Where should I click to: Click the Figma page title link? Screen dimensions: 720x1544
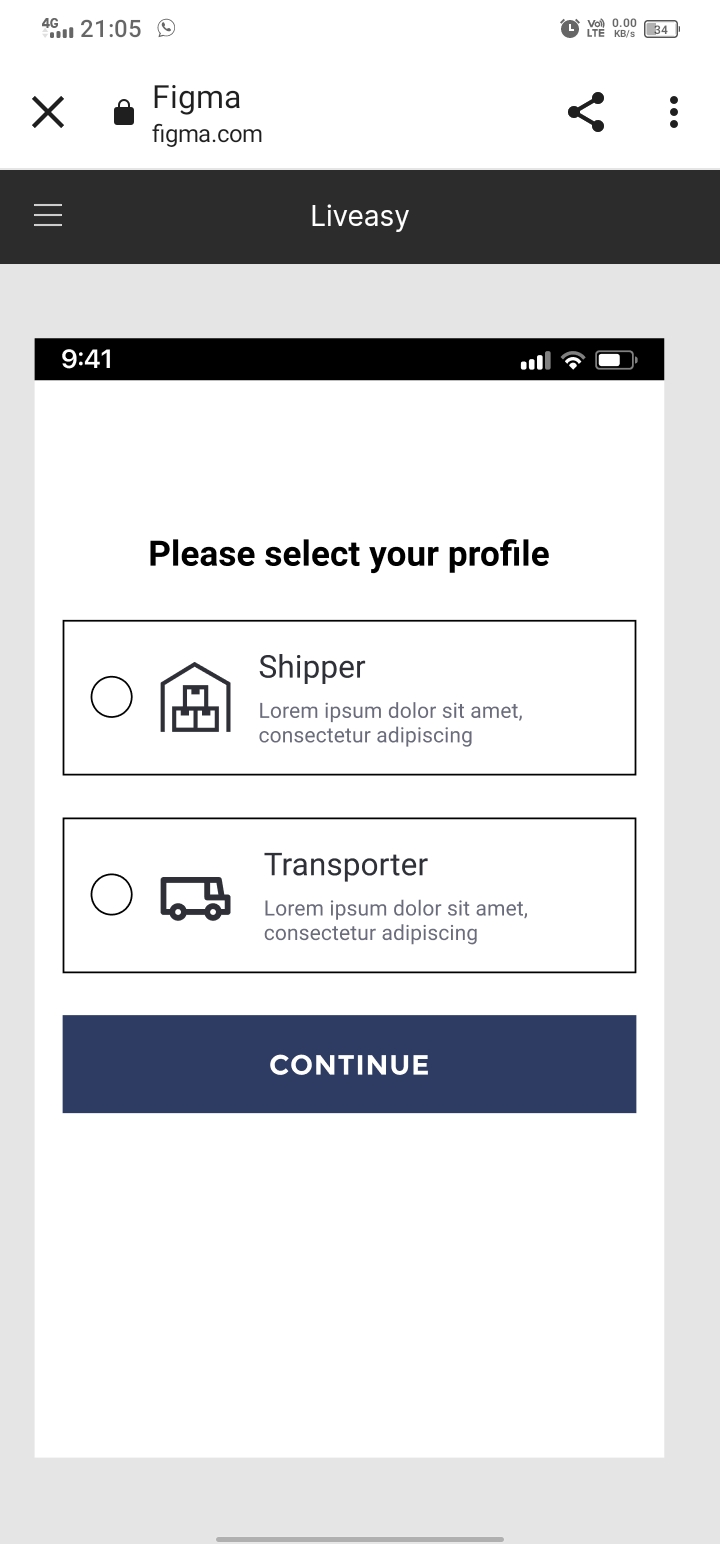click(x=196, y=97)
